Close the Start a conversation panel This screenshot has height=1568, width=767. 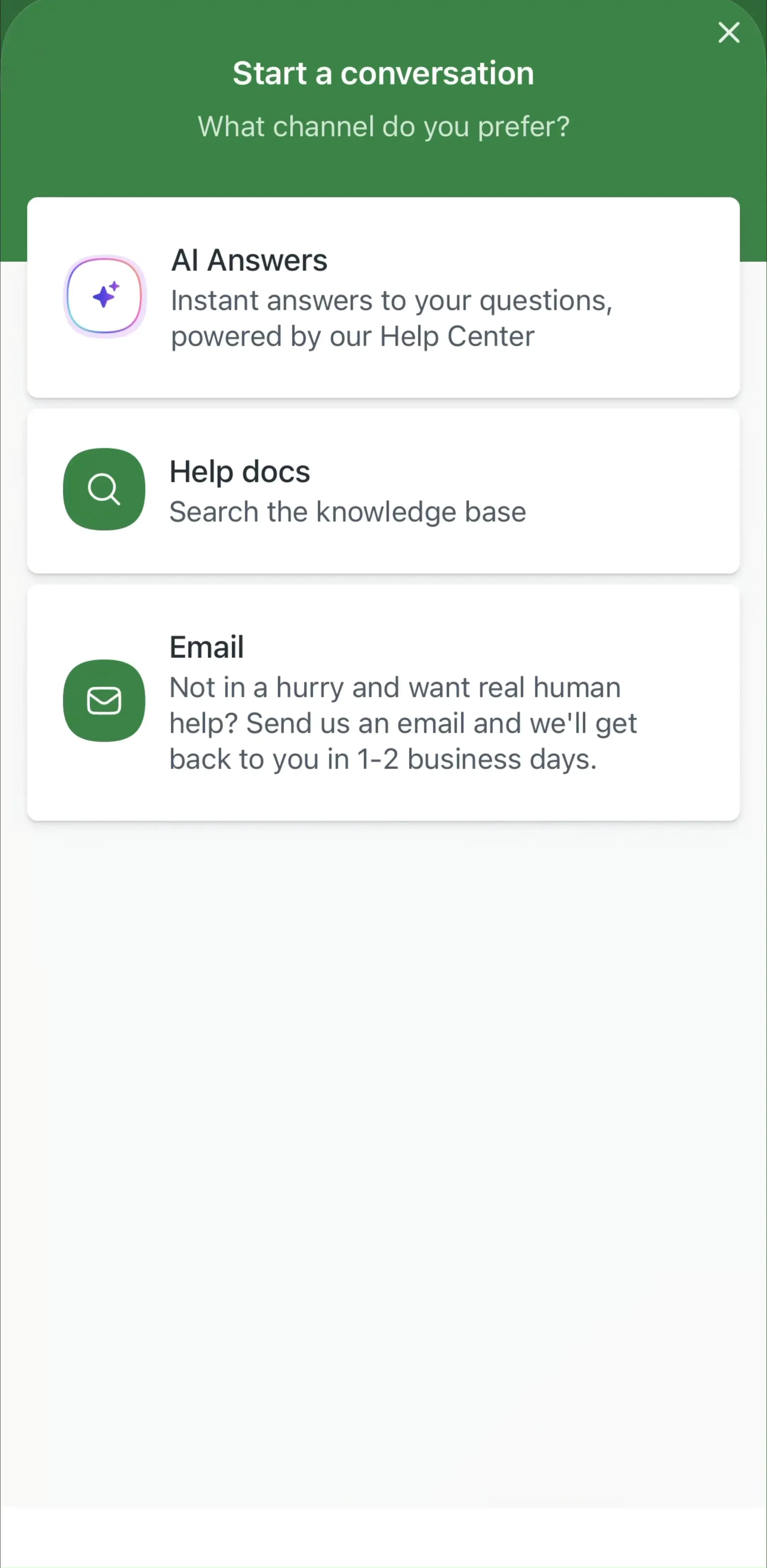pos(728,32)
